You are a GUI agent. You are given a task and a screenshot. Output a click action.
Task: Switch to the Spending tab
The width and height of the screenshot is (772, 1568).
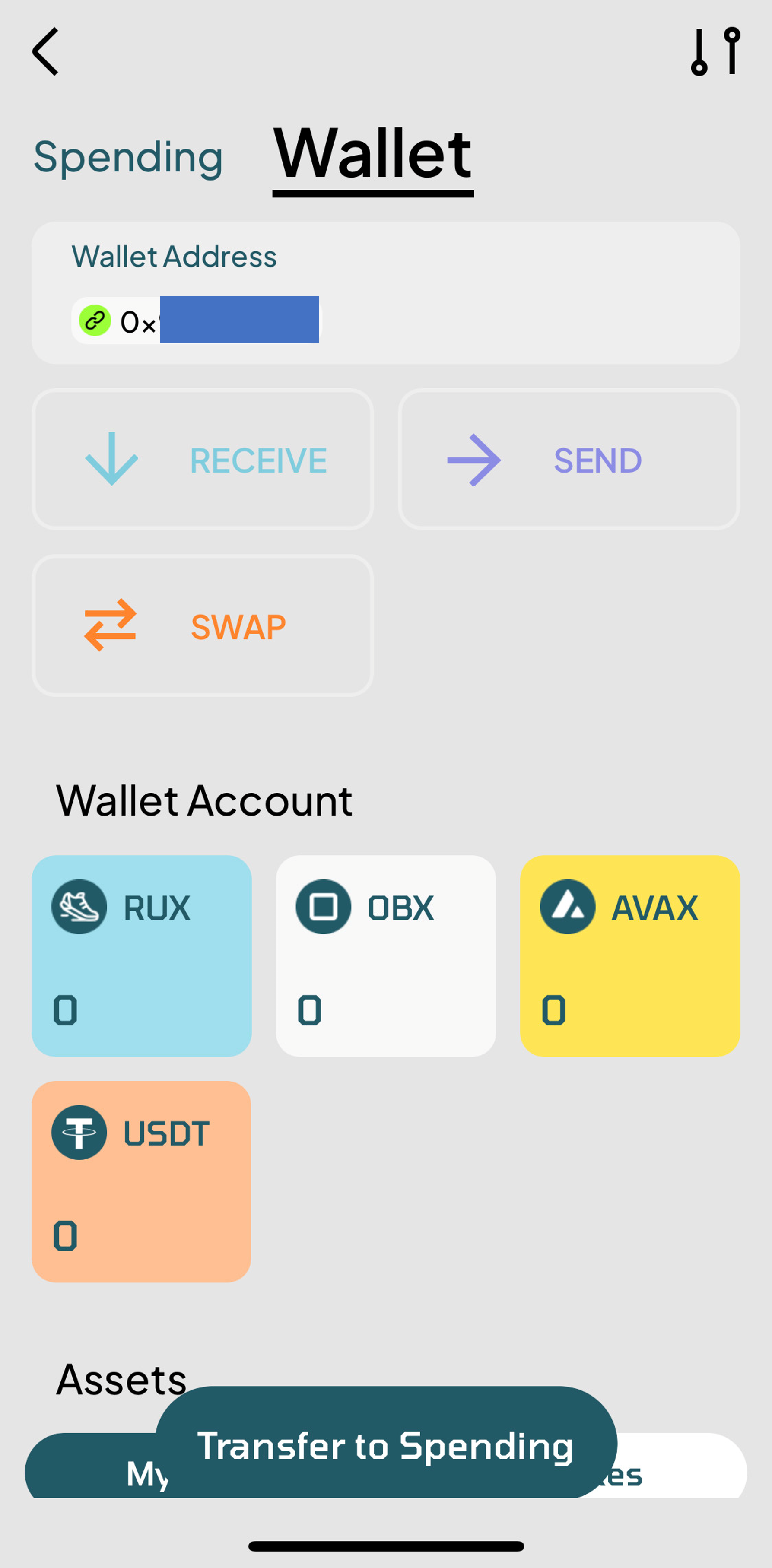point(128,157)
